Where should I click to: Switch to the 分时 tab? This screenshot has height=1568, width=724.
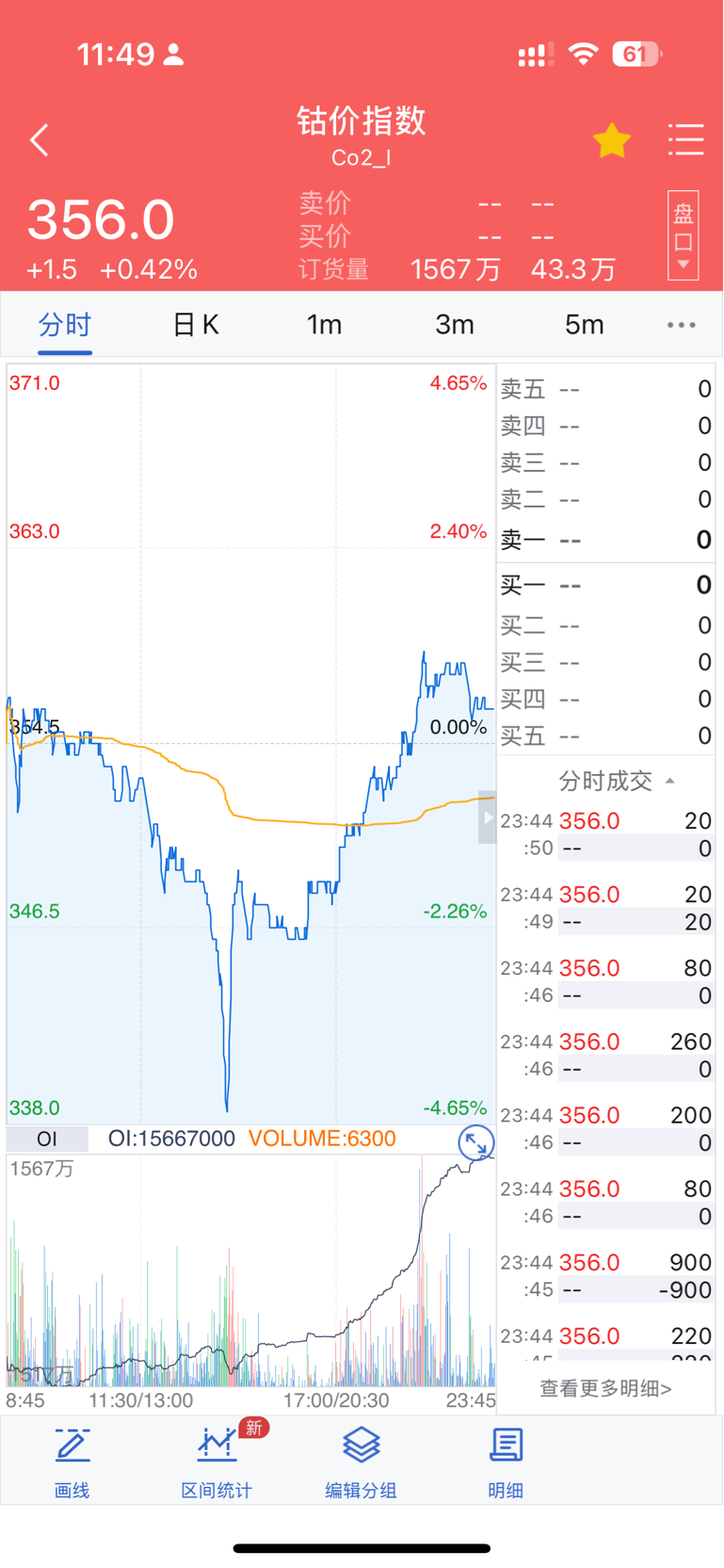click(x=65, y=325)
